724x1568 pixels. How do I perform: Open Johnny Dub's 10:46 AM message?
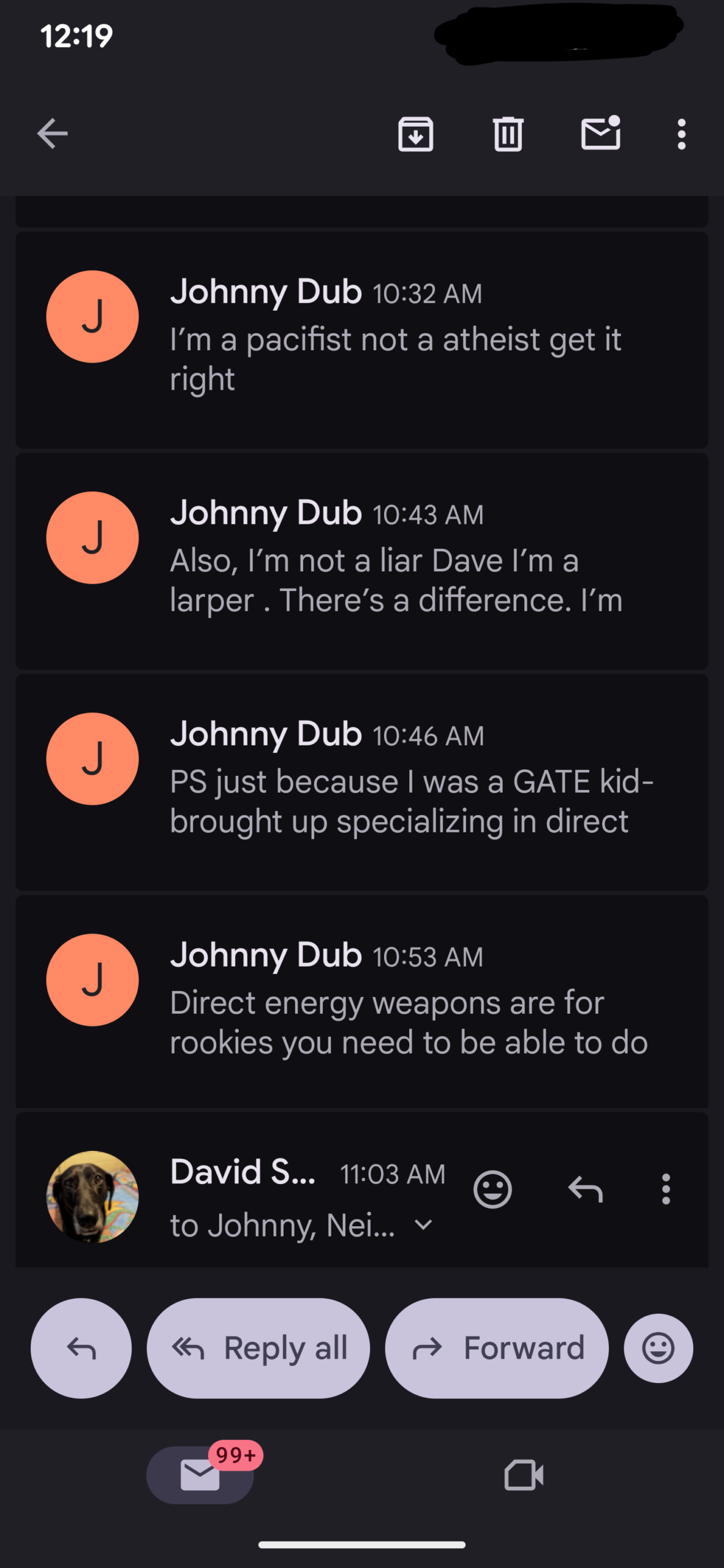[395, 782]
